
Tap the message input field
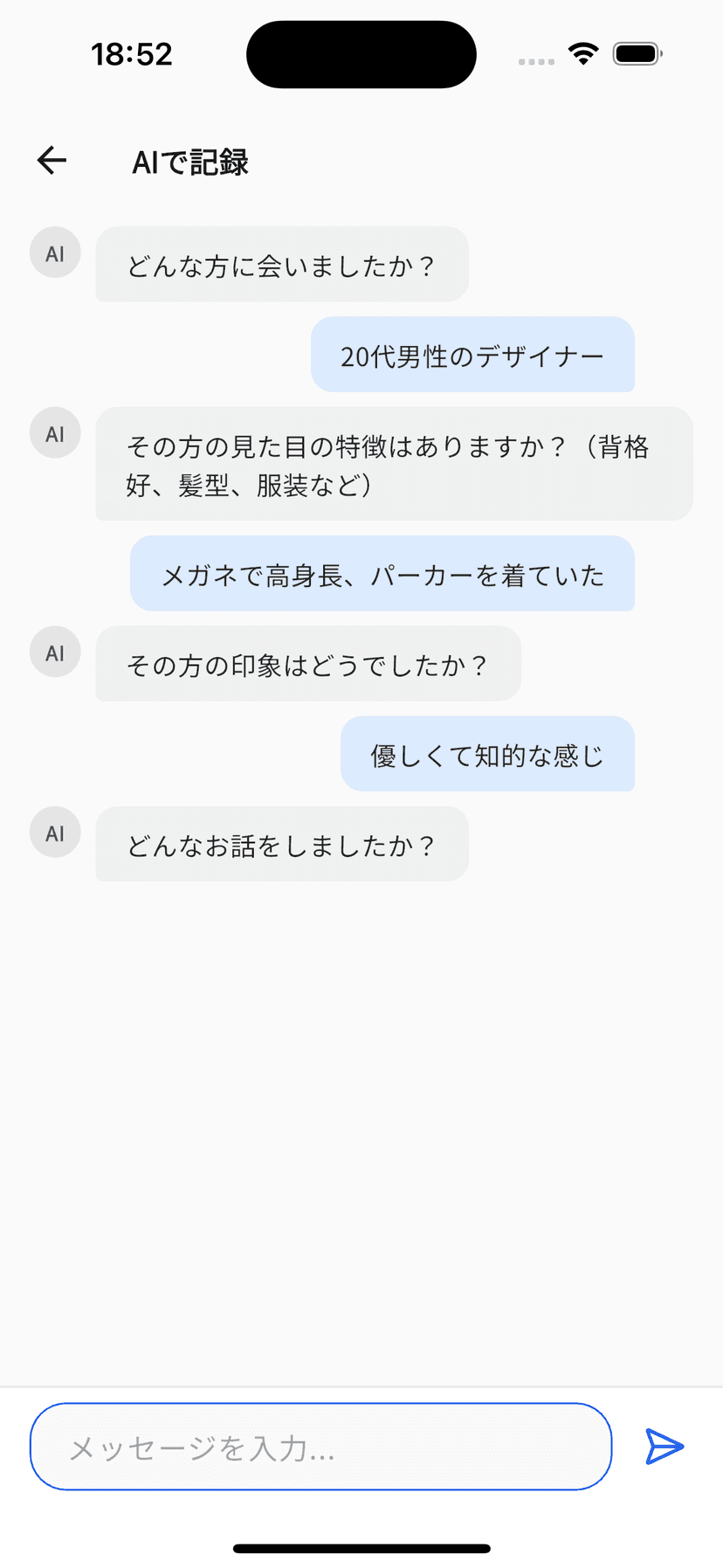tap(320, 1447)
